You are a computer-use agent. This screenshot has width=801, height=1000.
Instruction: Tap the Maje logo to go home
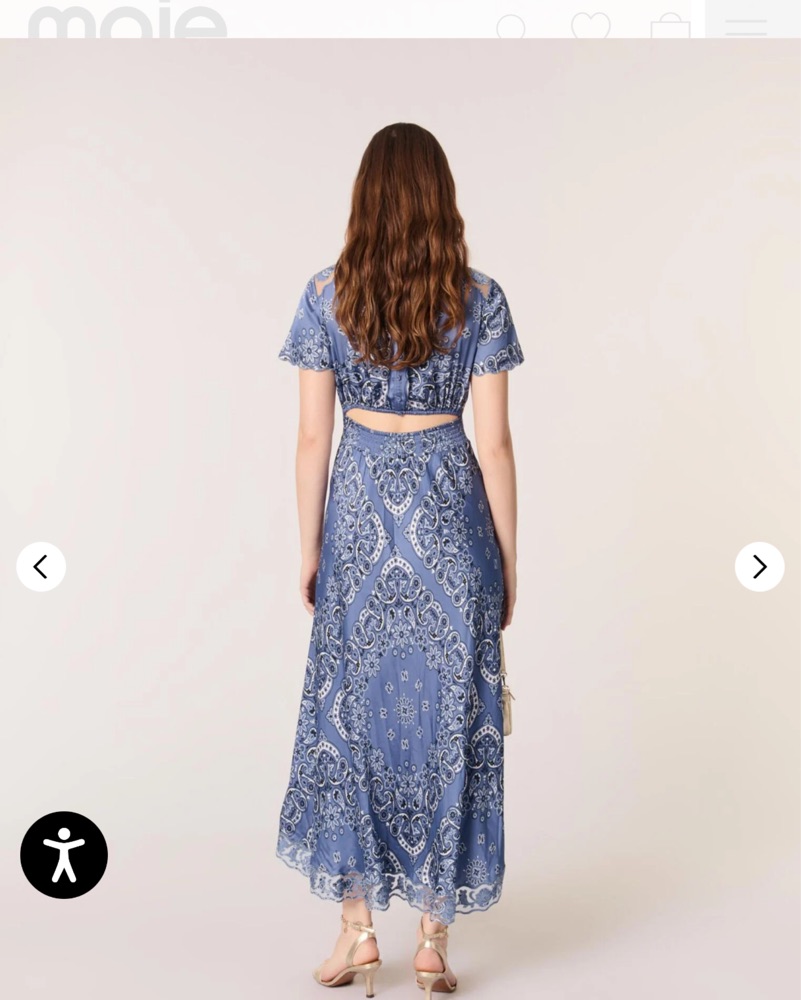[128, 20]
